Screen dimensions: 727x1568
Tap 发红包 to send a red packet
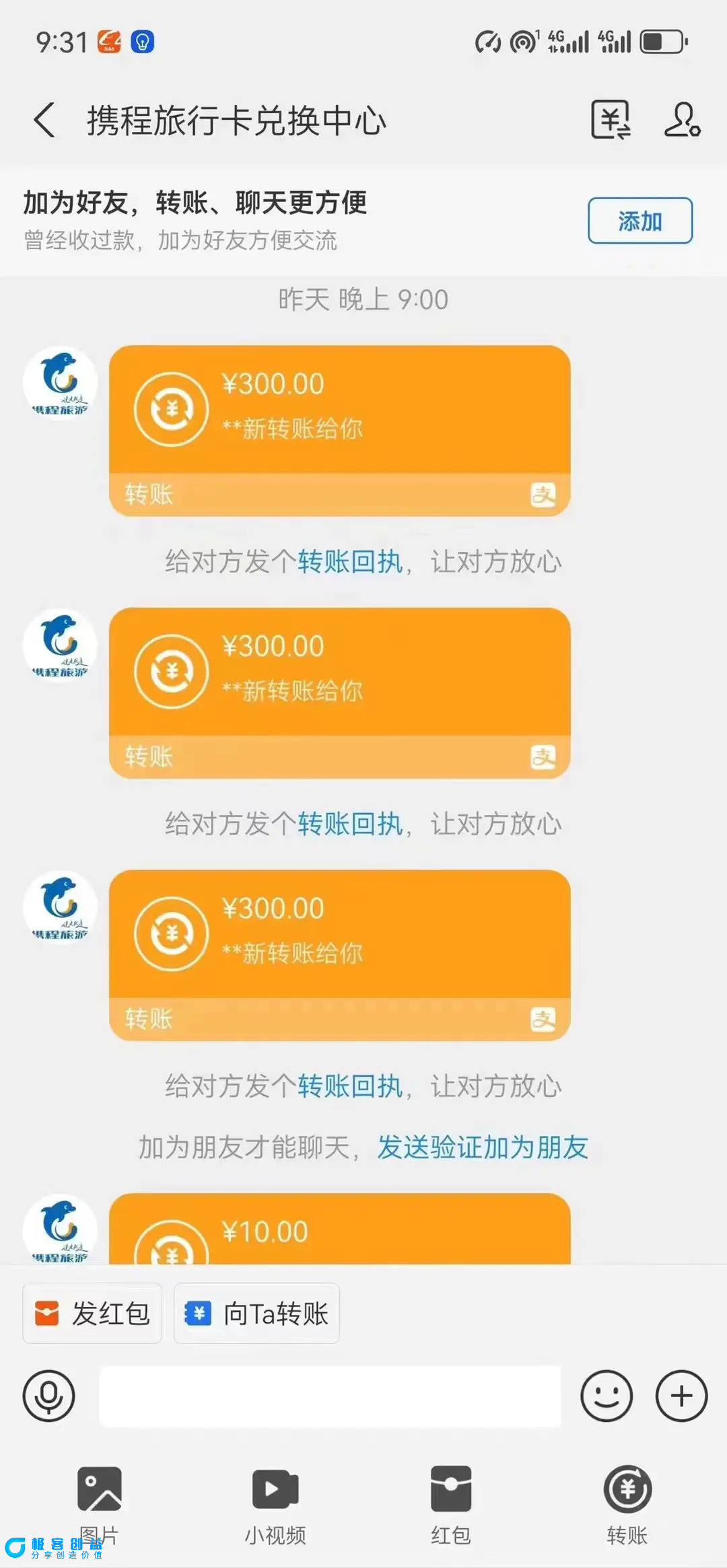(92, 1312)
